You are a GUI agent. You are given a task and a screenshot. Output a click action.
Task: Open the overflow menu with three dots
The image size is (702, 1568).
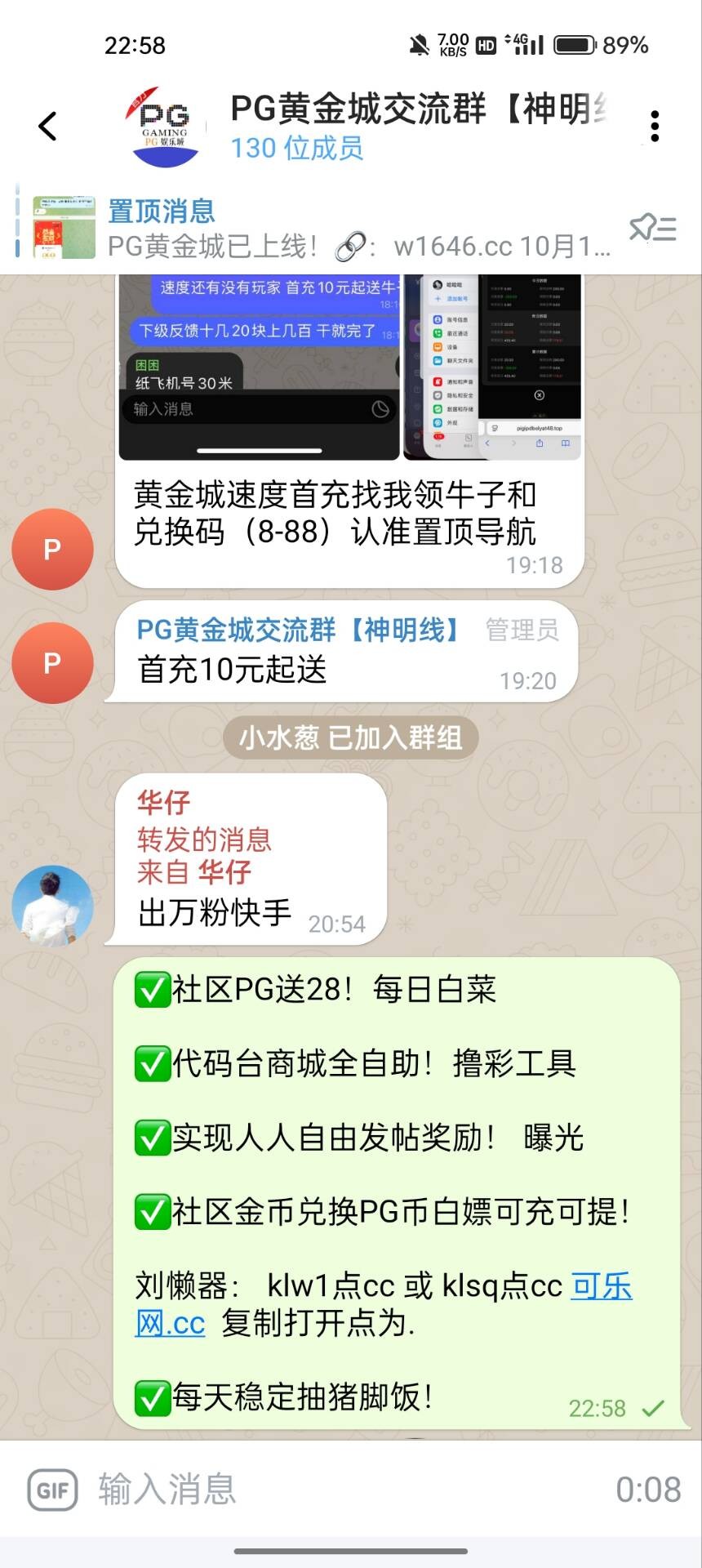(x=654, y=127)
